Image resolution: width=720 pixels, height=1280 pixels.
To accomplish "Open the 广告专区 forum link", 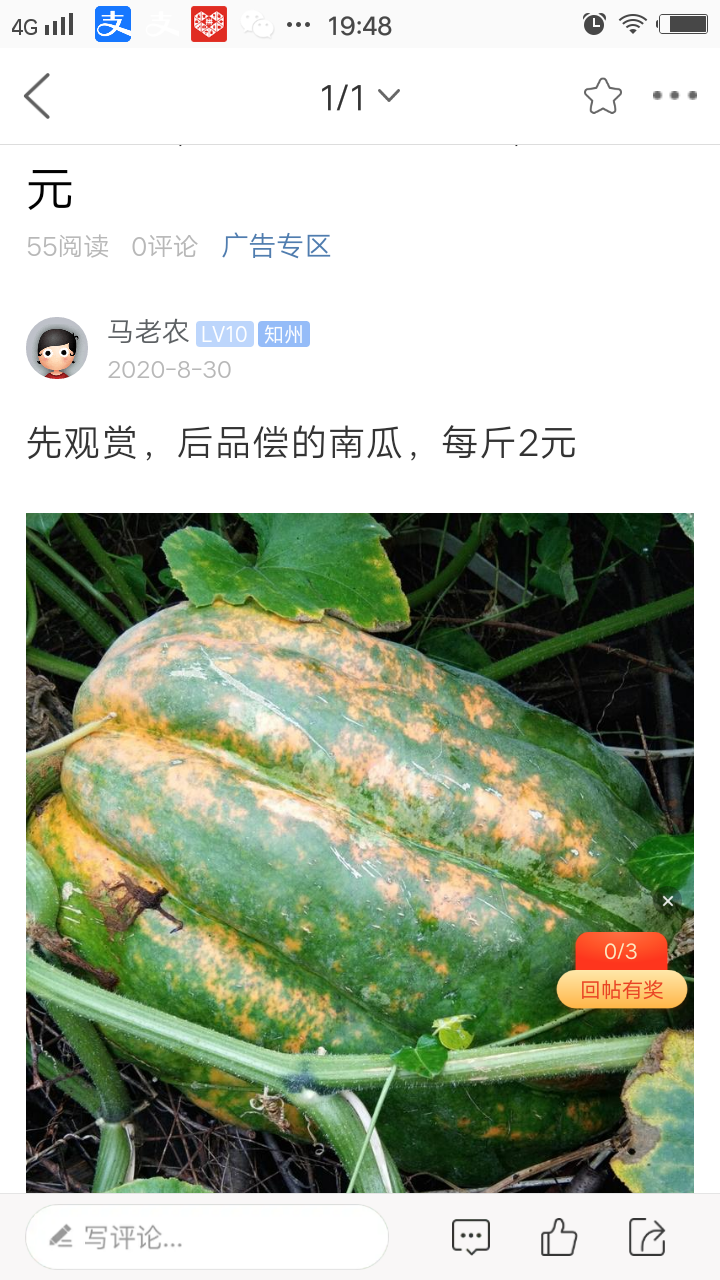I will click(276, 246).
